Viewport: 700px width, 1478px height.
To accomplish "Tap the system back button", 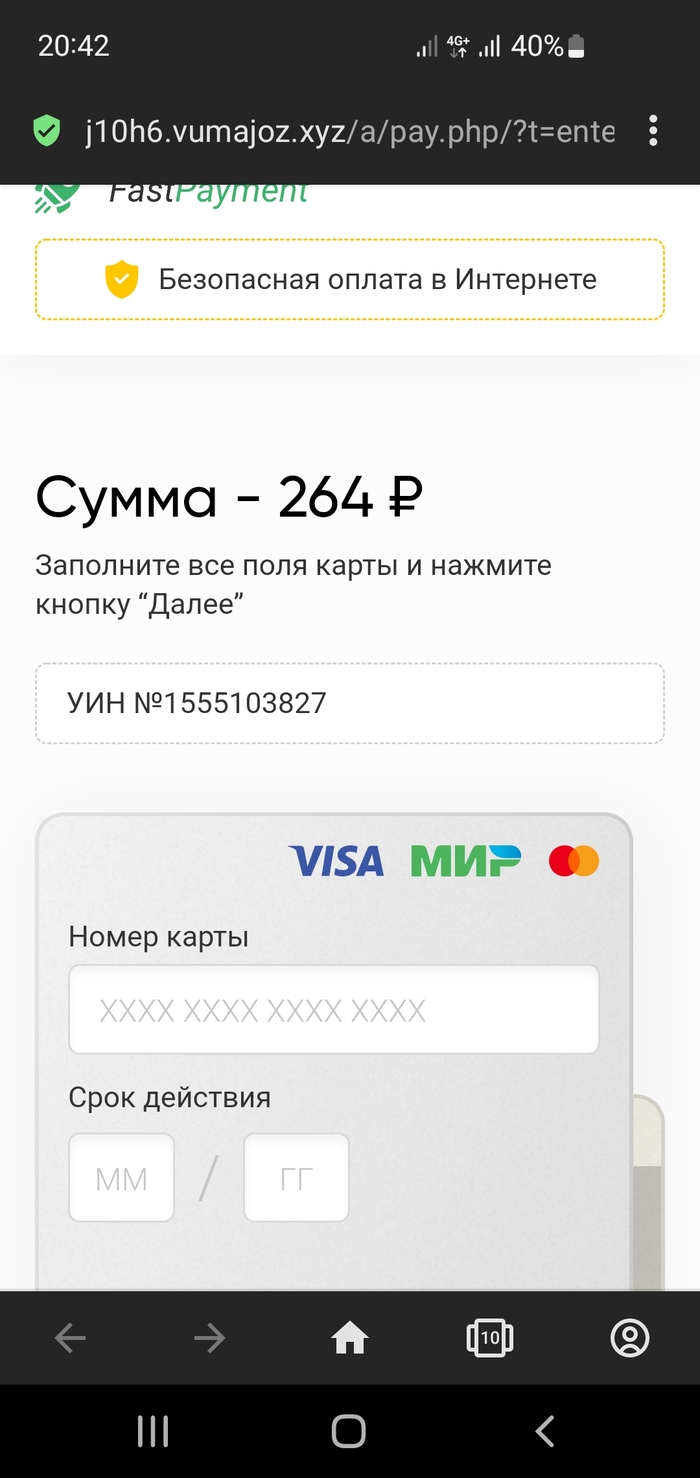I will tap(545, 1432).
